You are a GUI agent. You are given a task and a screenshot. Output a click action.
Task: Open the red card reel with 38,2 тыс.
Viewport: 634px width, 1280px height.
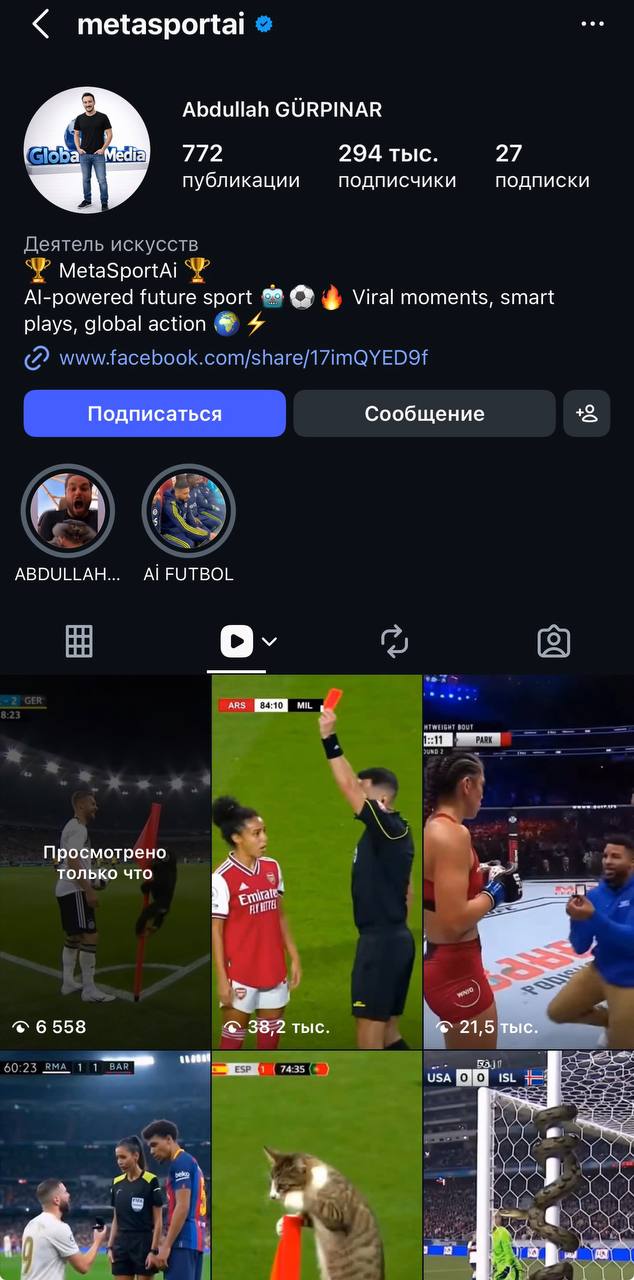pyautogui.click(x=316, y=860)
